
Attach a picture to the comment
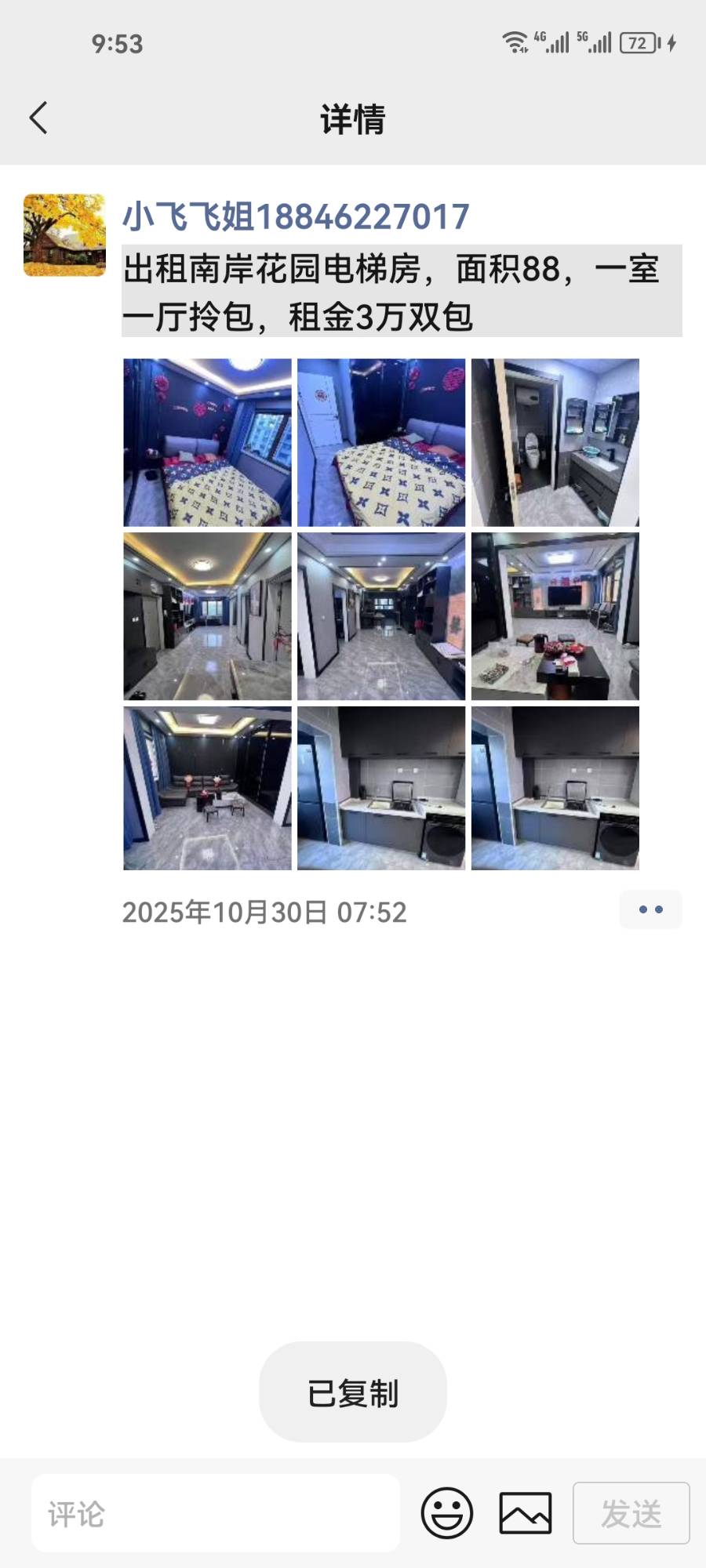(x=526, y=1513)
